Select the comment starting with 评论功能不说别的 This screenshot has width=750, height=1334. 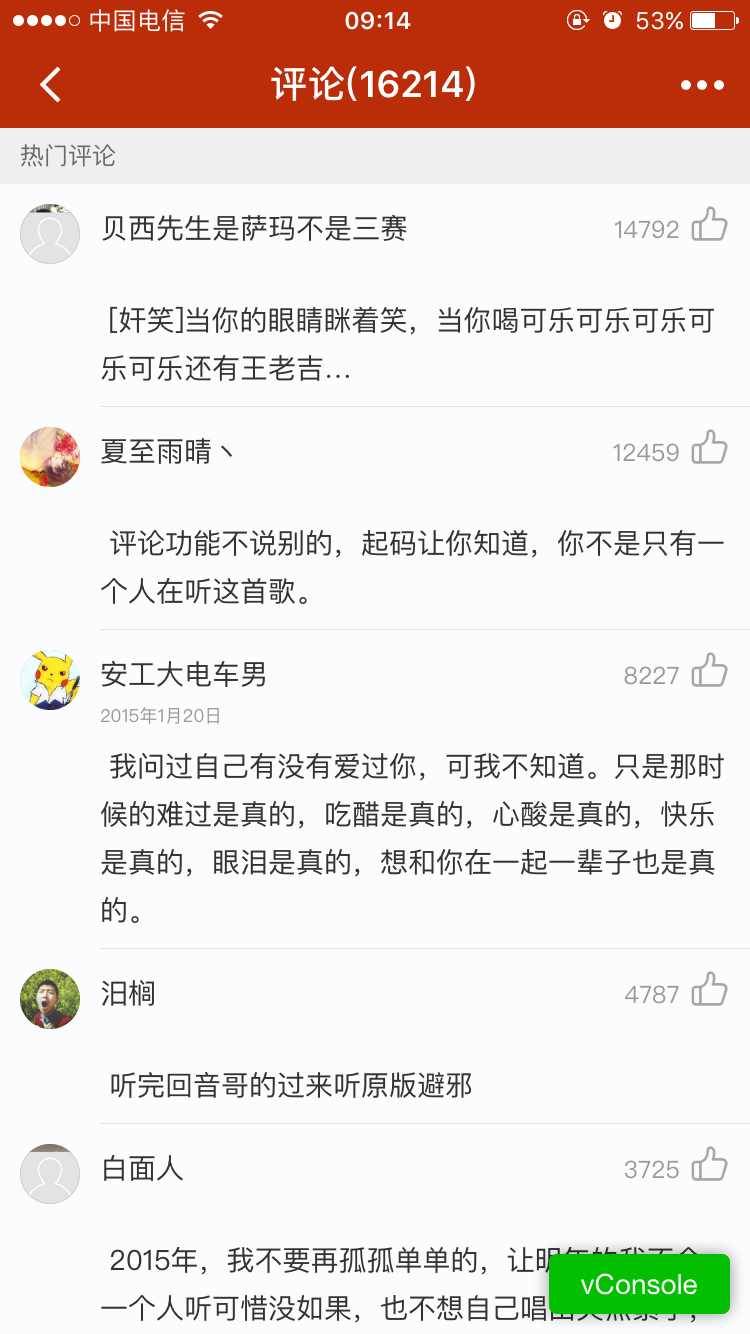coord(412,568)
